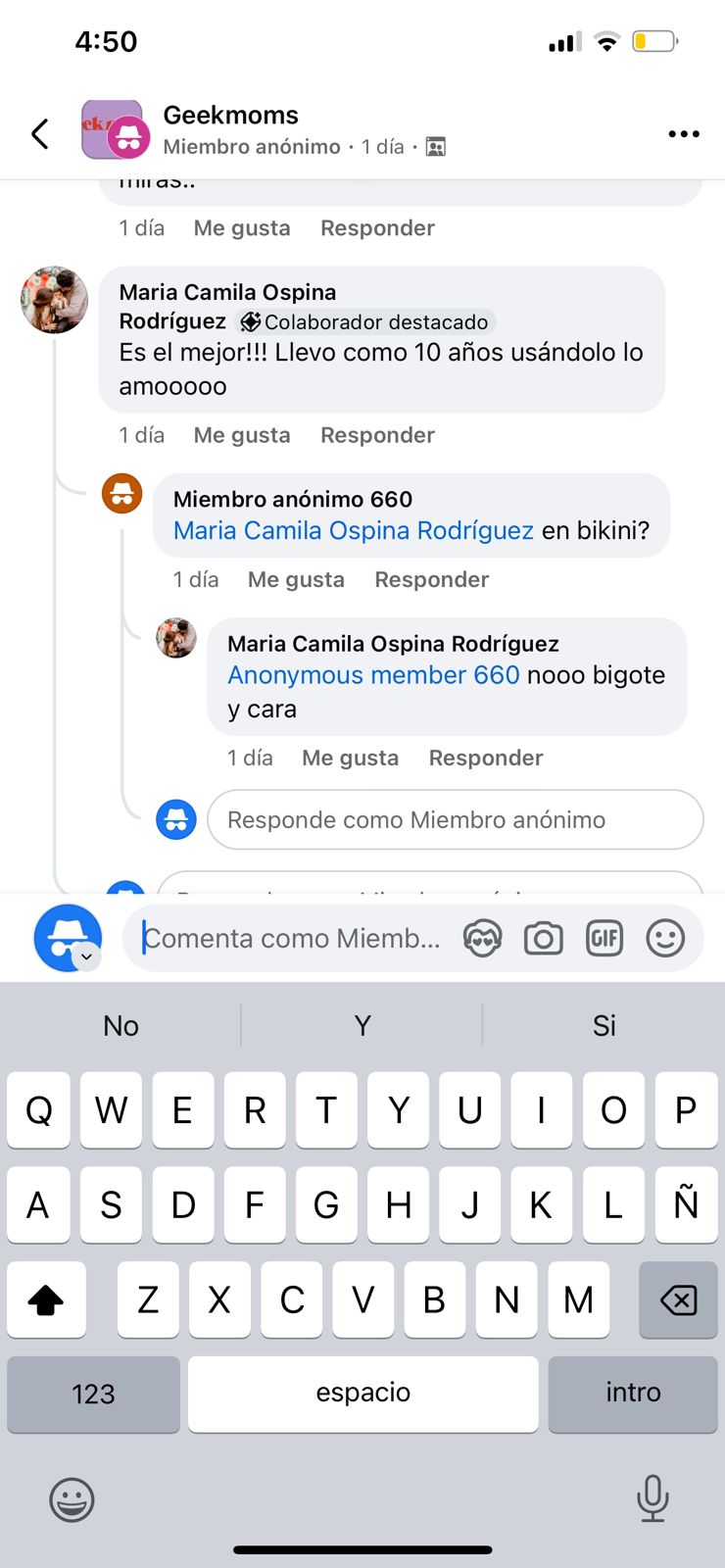Open the three-dot options menu

683,133
